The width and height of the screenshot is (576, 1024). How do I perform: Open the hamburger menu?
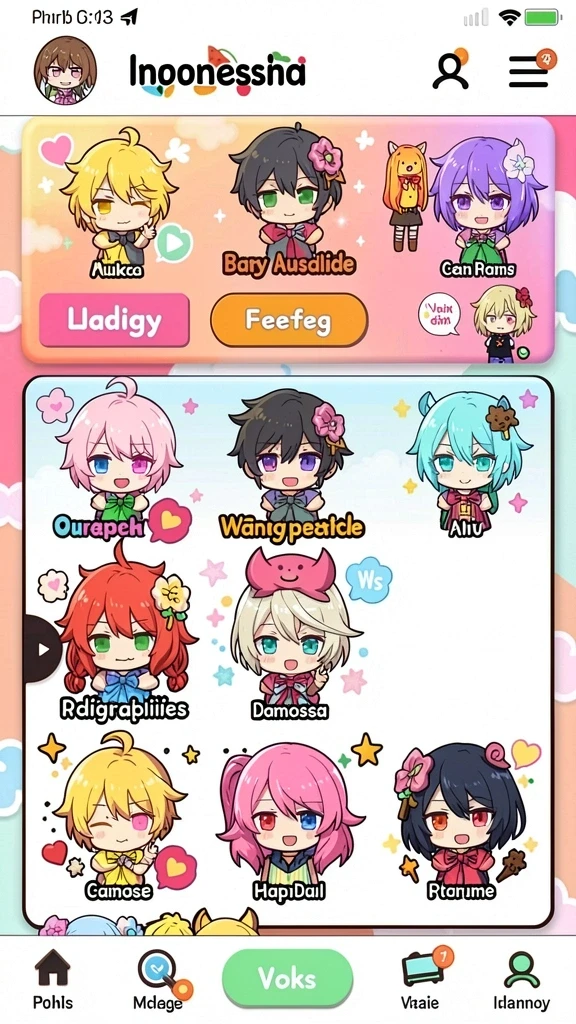(528, 70)
